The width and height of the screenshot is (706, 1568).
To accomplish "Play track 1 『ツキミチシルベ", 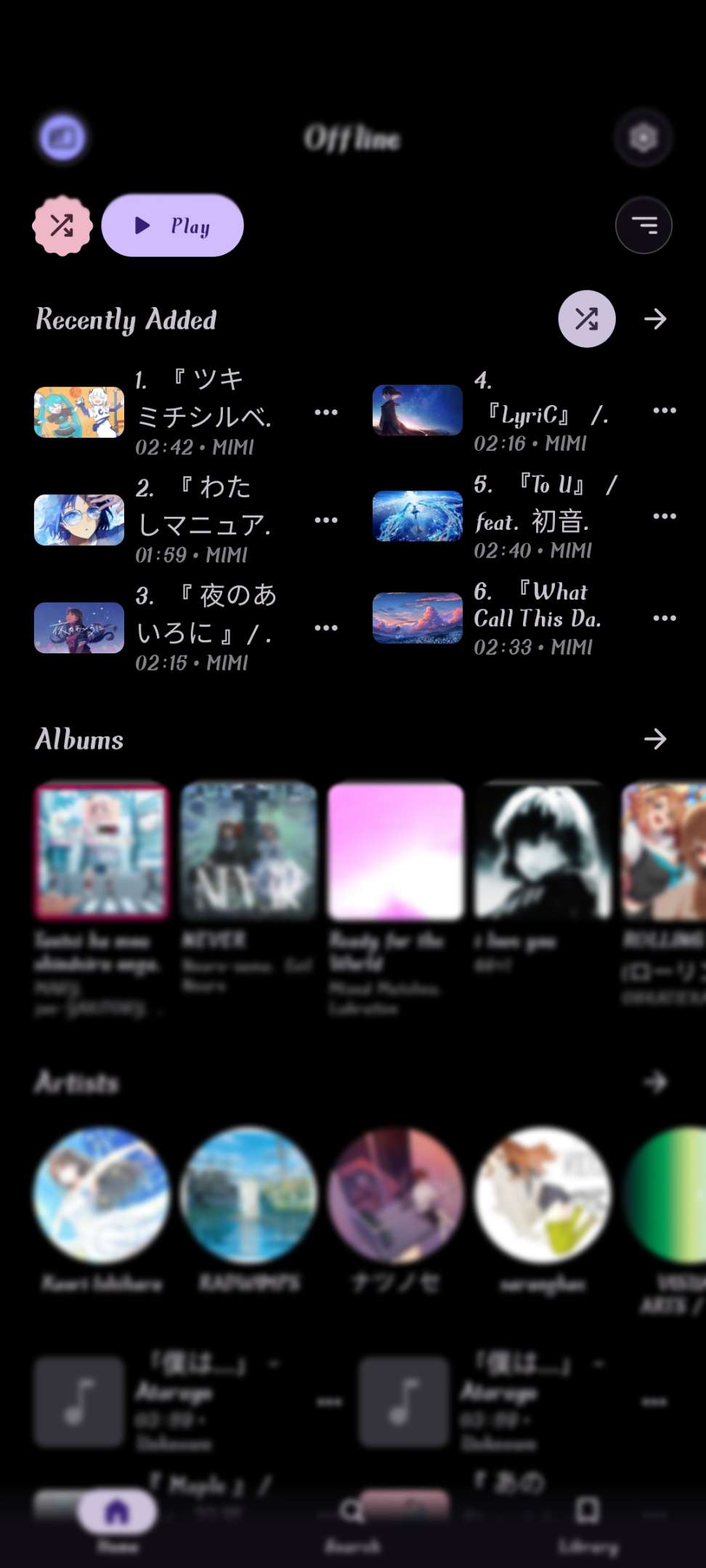I will click(203, 412).
